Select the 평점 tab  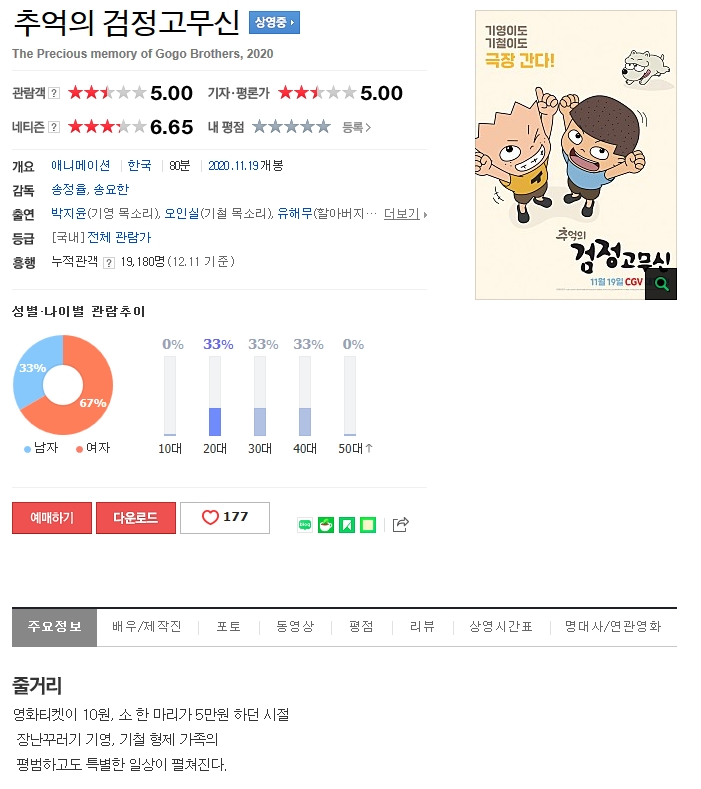pos(361,627)
